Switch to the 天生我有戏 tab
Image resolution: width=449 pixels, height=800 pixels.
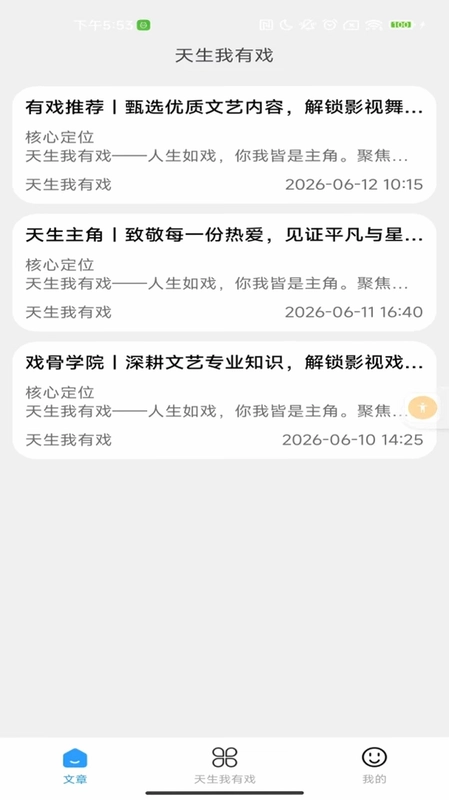click(x=224, y=765)
